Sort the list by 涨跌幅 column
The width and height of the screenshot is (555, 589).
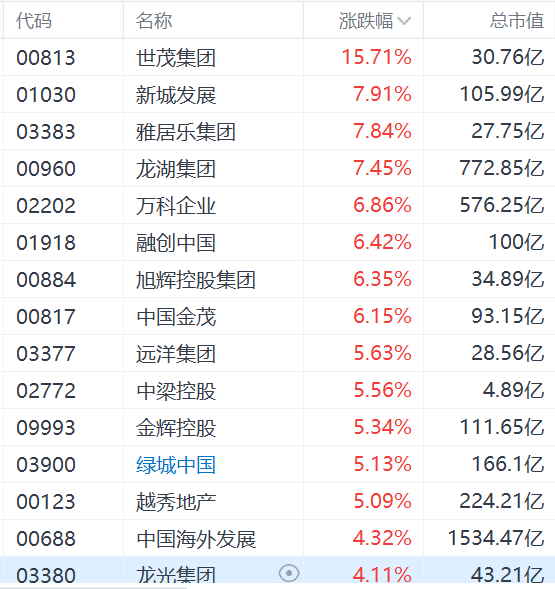pos(374,21)
